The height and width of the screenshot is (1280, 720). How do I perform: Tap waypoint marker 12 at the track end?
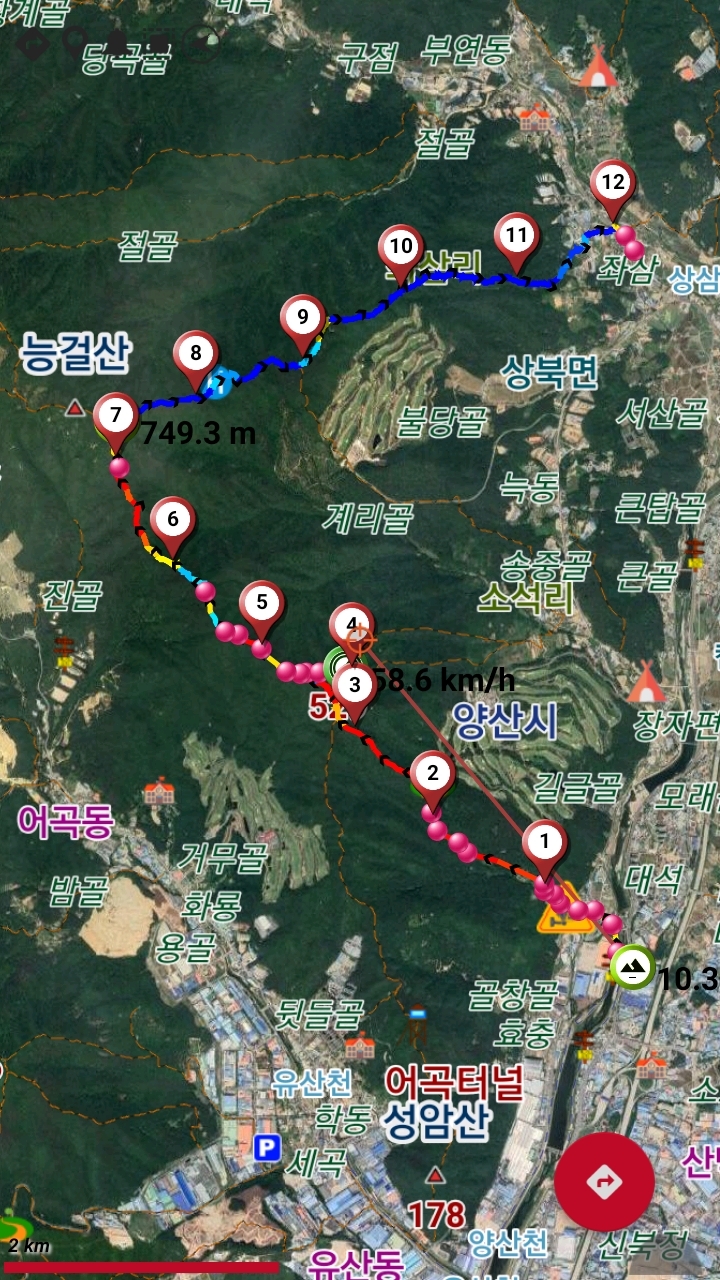(613, 183)
